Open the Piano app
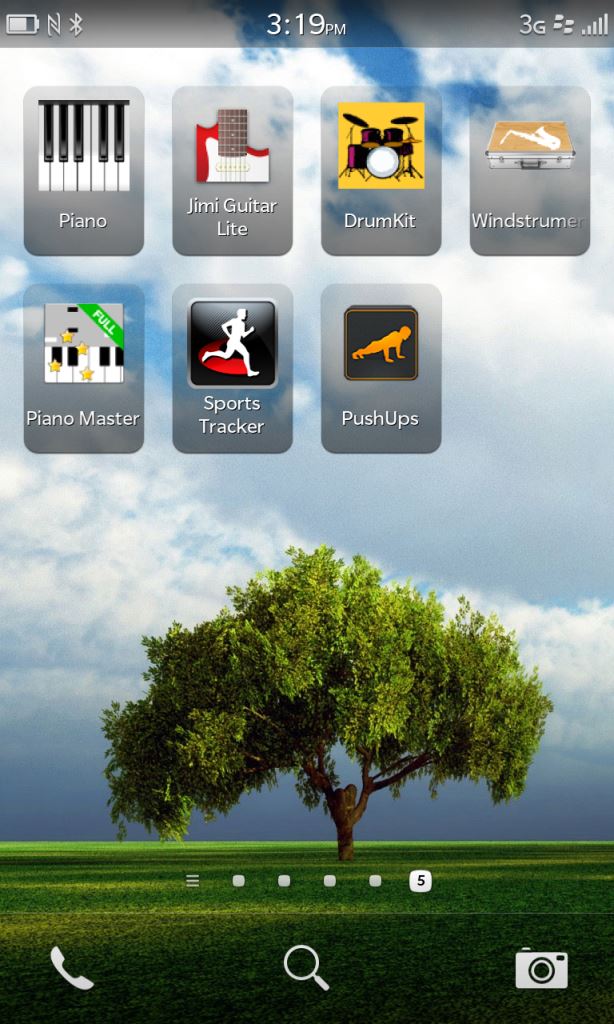Screen dimensions: 614x1024 tap(84, 169)
